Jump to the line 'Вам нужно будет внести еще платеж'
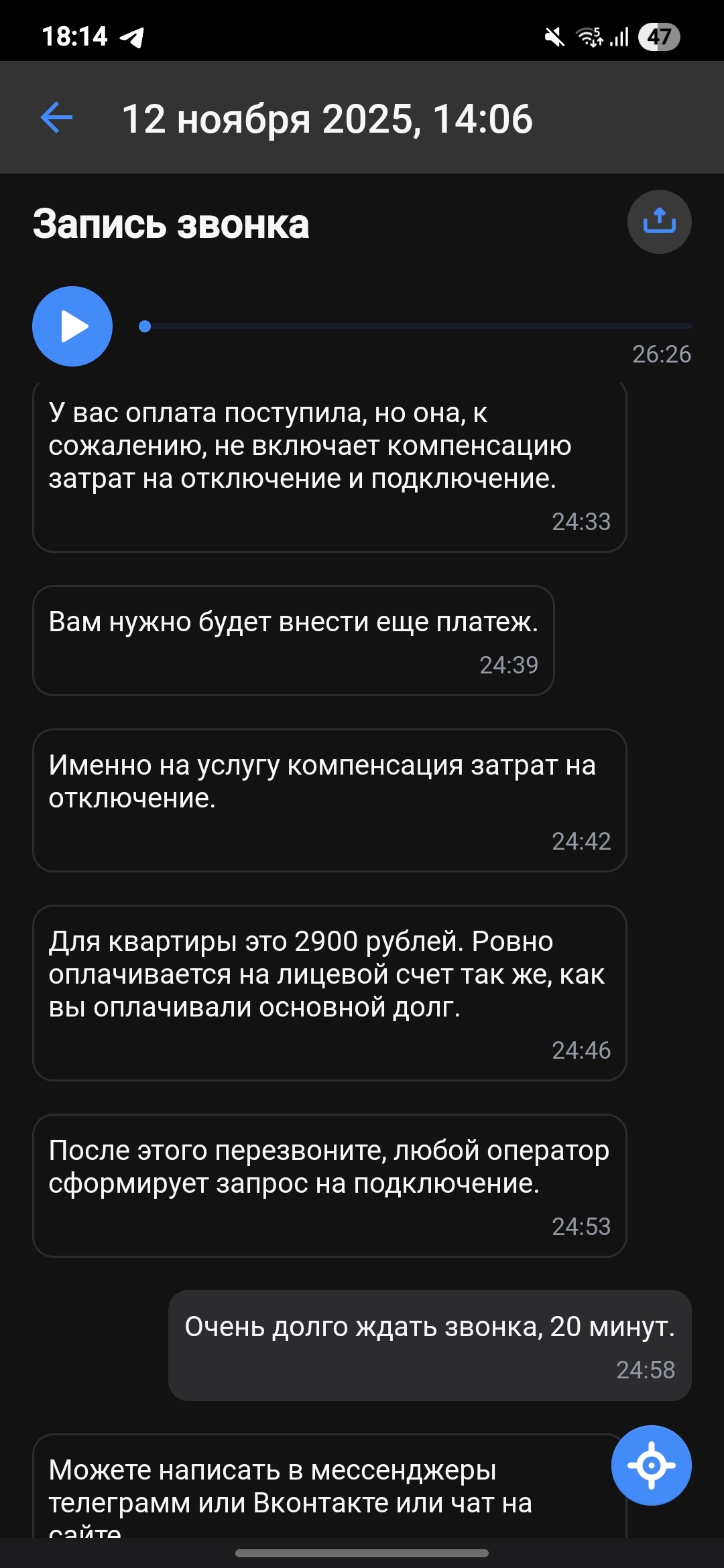724x1568 pixels. [x=293, y=640]
